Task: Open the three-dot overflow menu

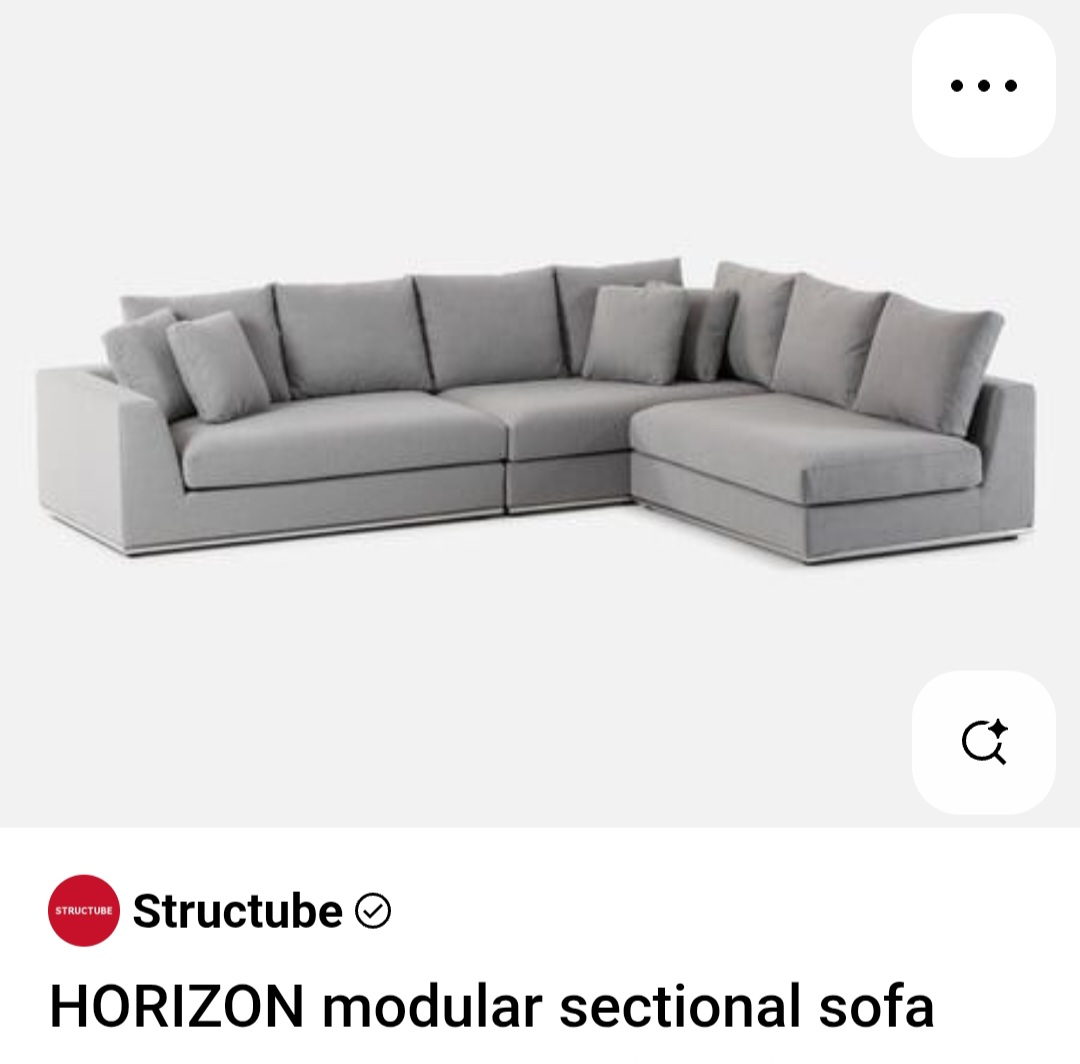Action: tap(983, 86)
